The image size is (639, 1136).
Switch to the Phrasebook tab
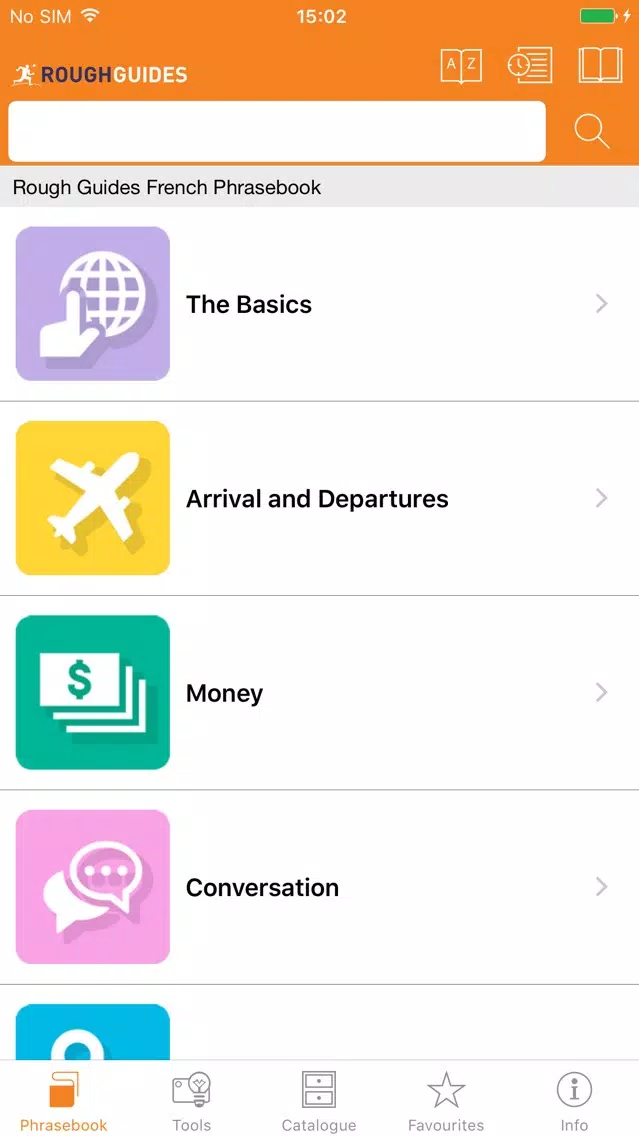coord(64,1101)
